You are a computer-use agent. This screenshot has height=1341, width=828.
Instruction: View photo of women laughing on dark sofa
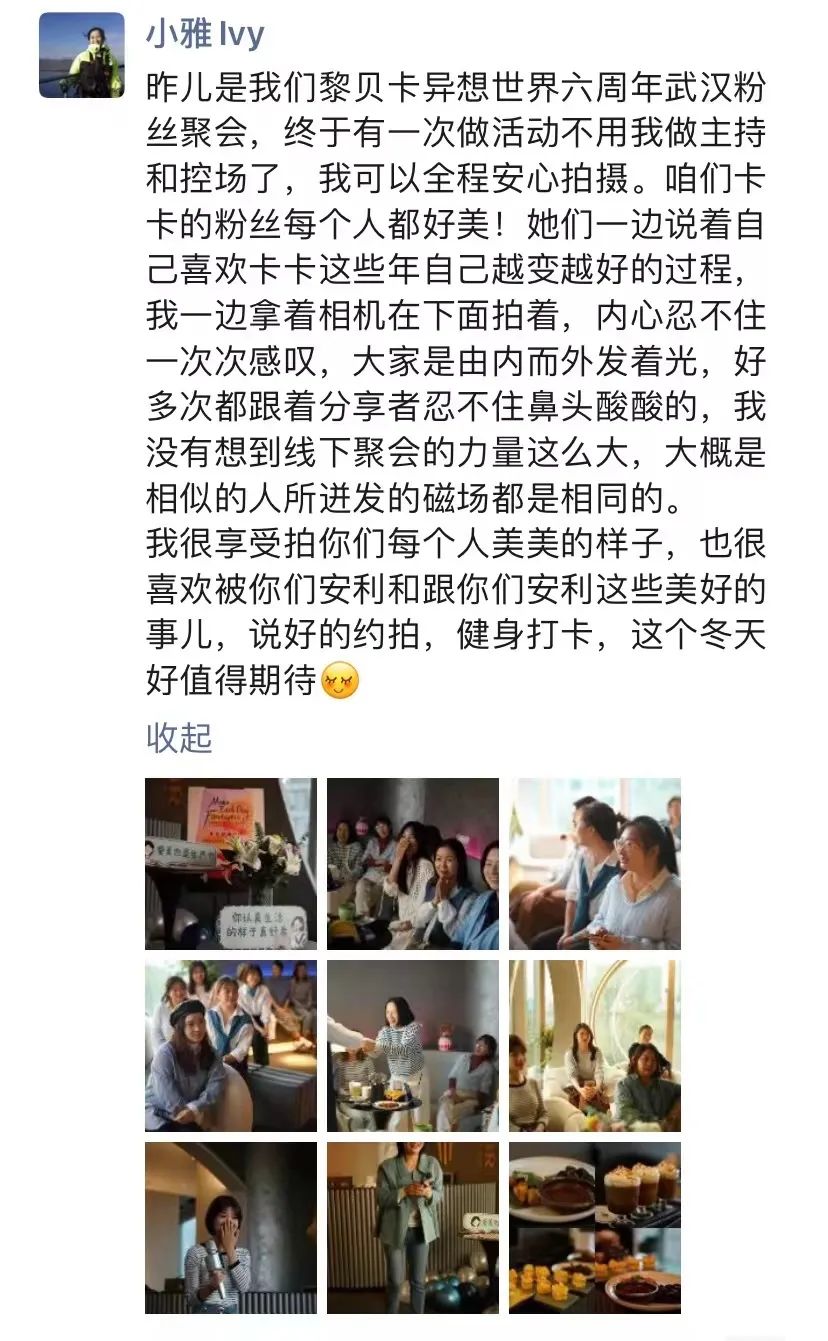click(413, 864)
